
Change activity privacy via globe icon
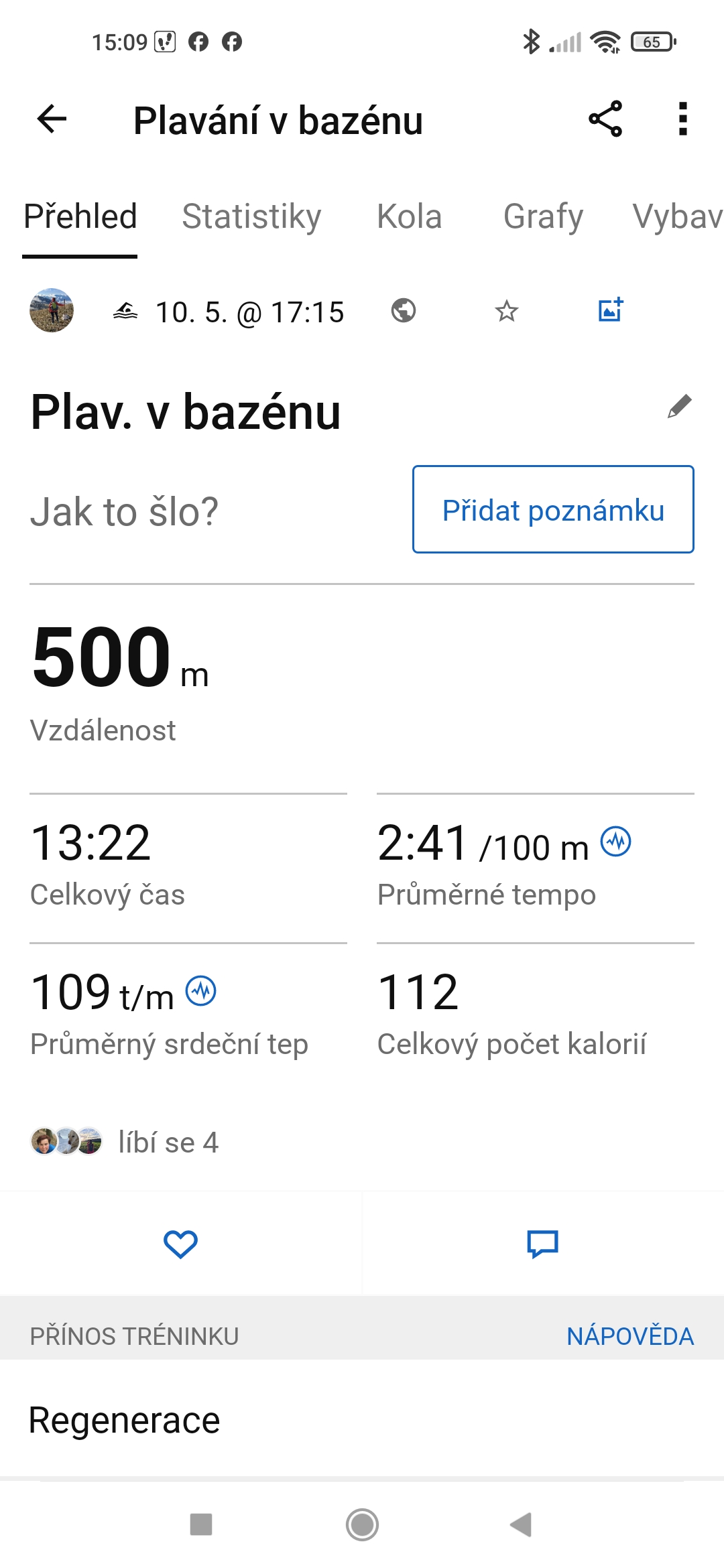404,310
